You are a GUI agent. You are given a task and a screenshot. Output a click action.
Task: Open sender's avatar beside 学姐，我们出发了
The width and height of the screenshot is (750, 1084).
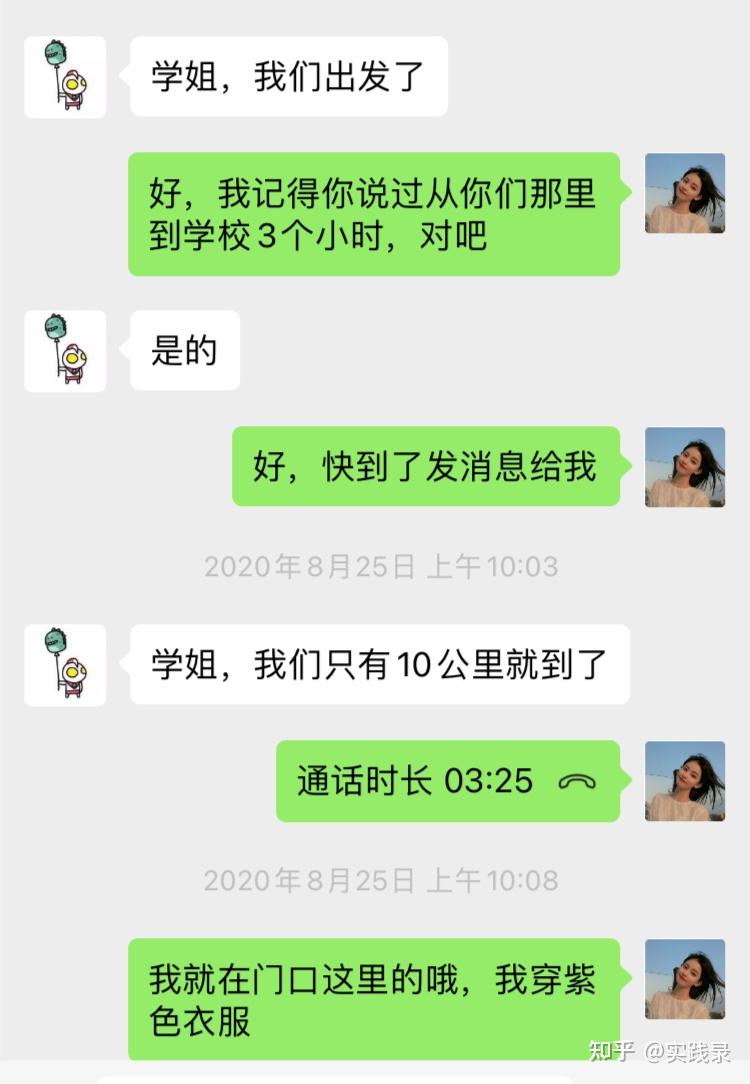pos(65,77)
